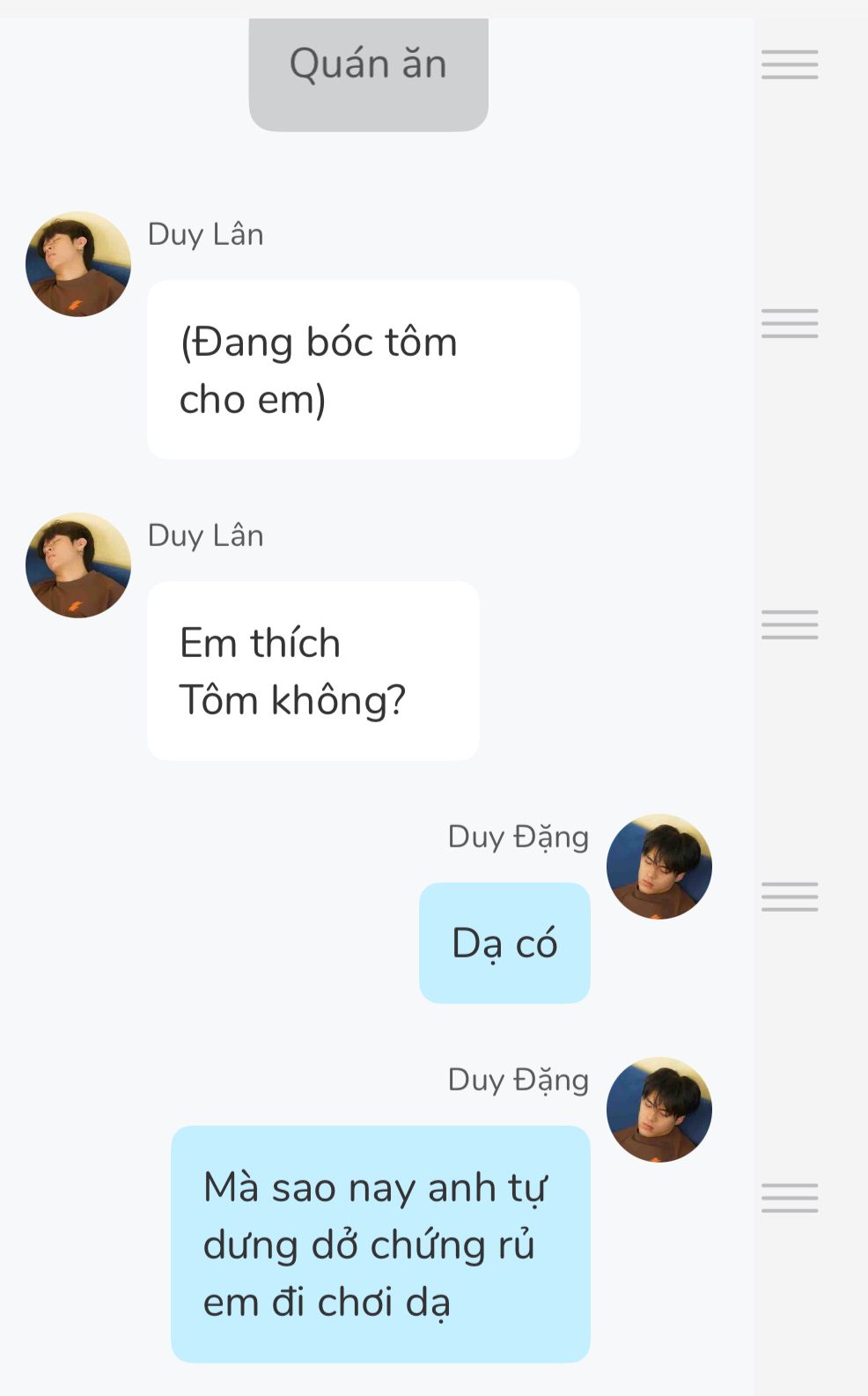The image size is (868, 1396).
Task: Select the "Quán ăn" scene bubble
Action: [x=368, y=70]
